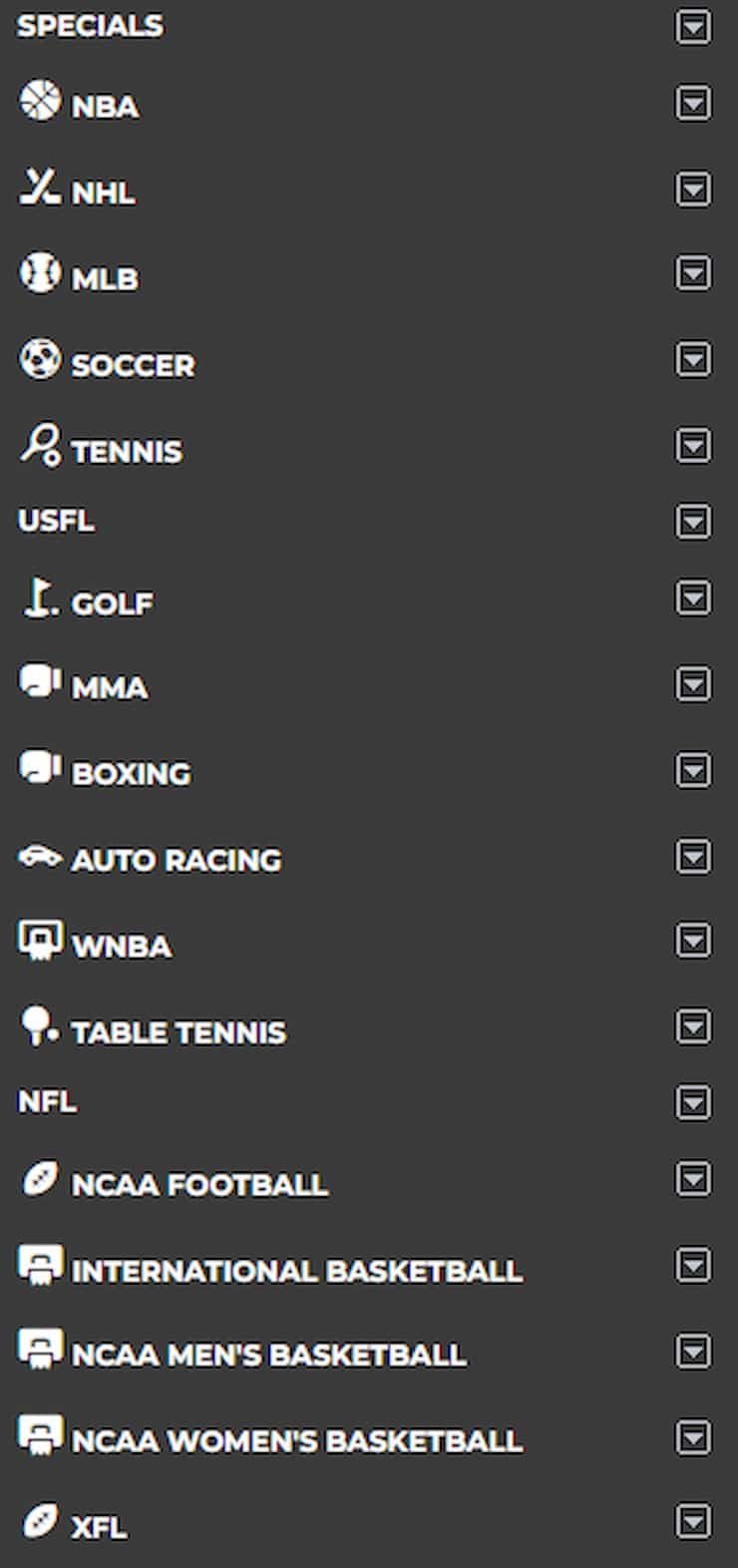Image resolution: width=738 pixels, height=1568 pixels.
Task: Expand the Specials section
Action: (693, 27)
